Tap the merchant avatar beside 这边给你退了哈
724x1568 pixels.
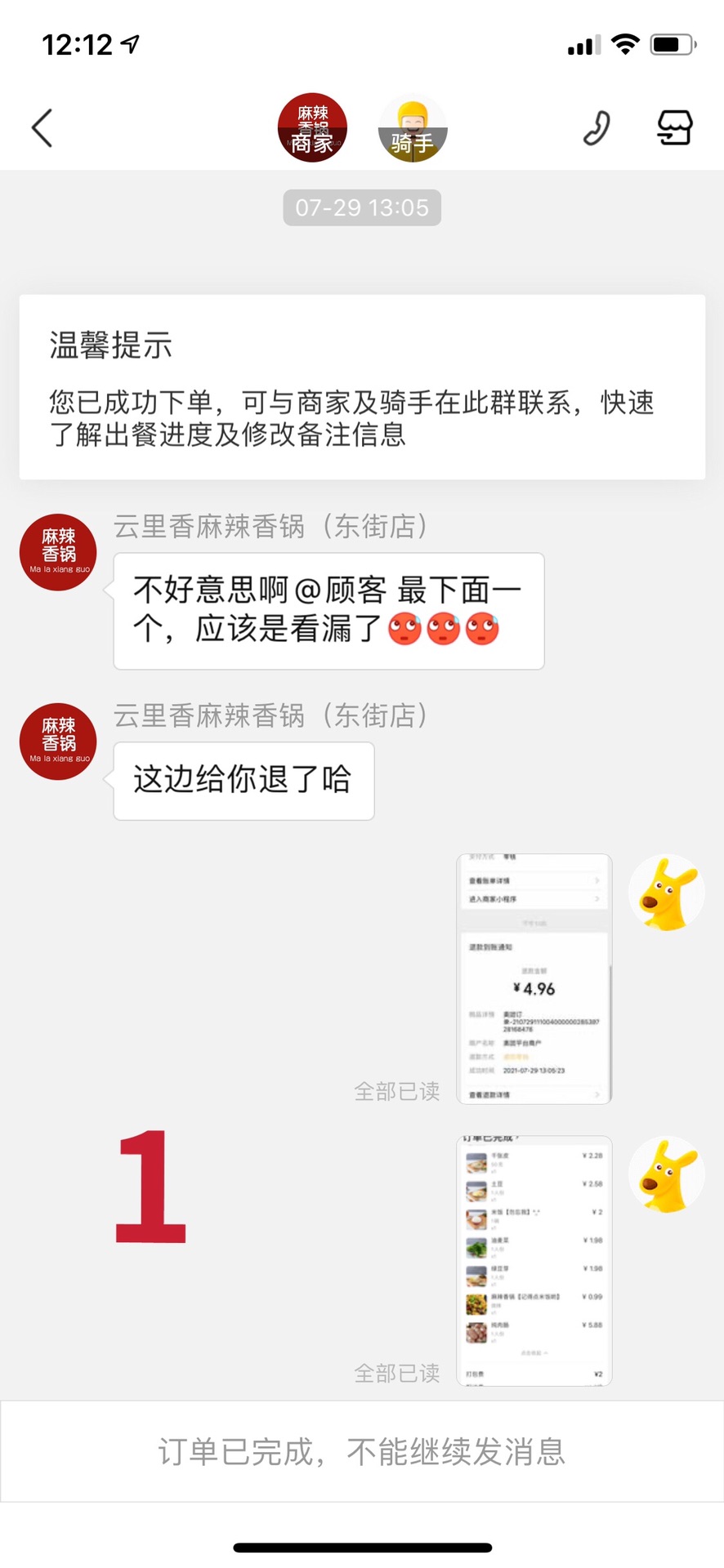click(58, 741)
